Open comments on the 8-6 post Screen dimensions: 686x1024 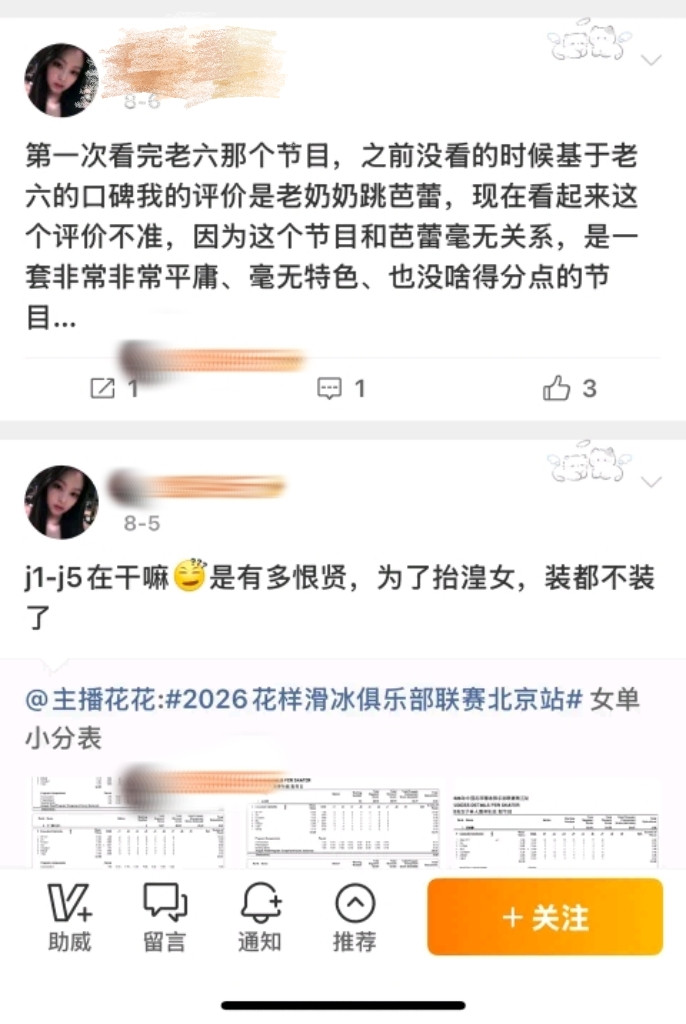tap(341, 389)
